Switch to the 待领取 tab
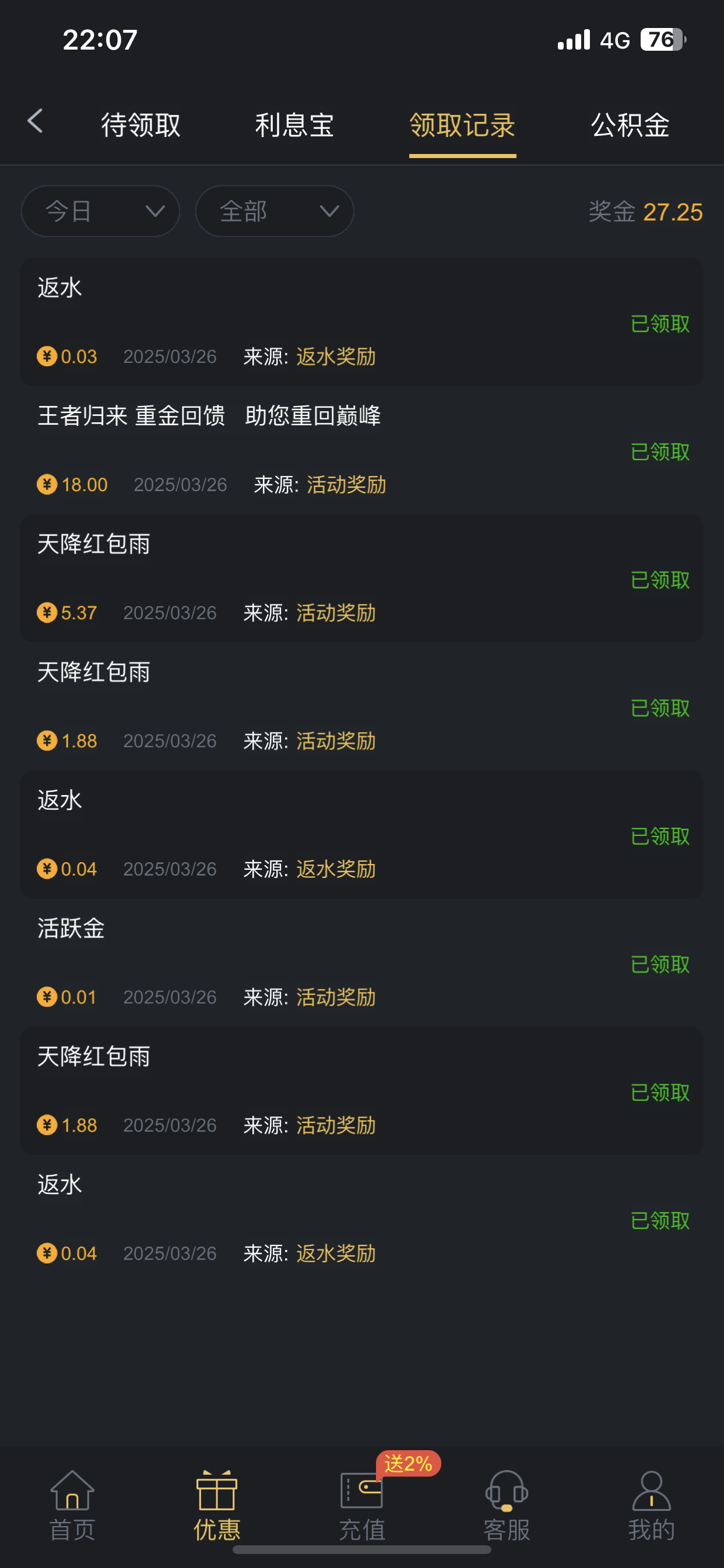724x1568 pixels. pyautogui.click(x=140, y=125)
